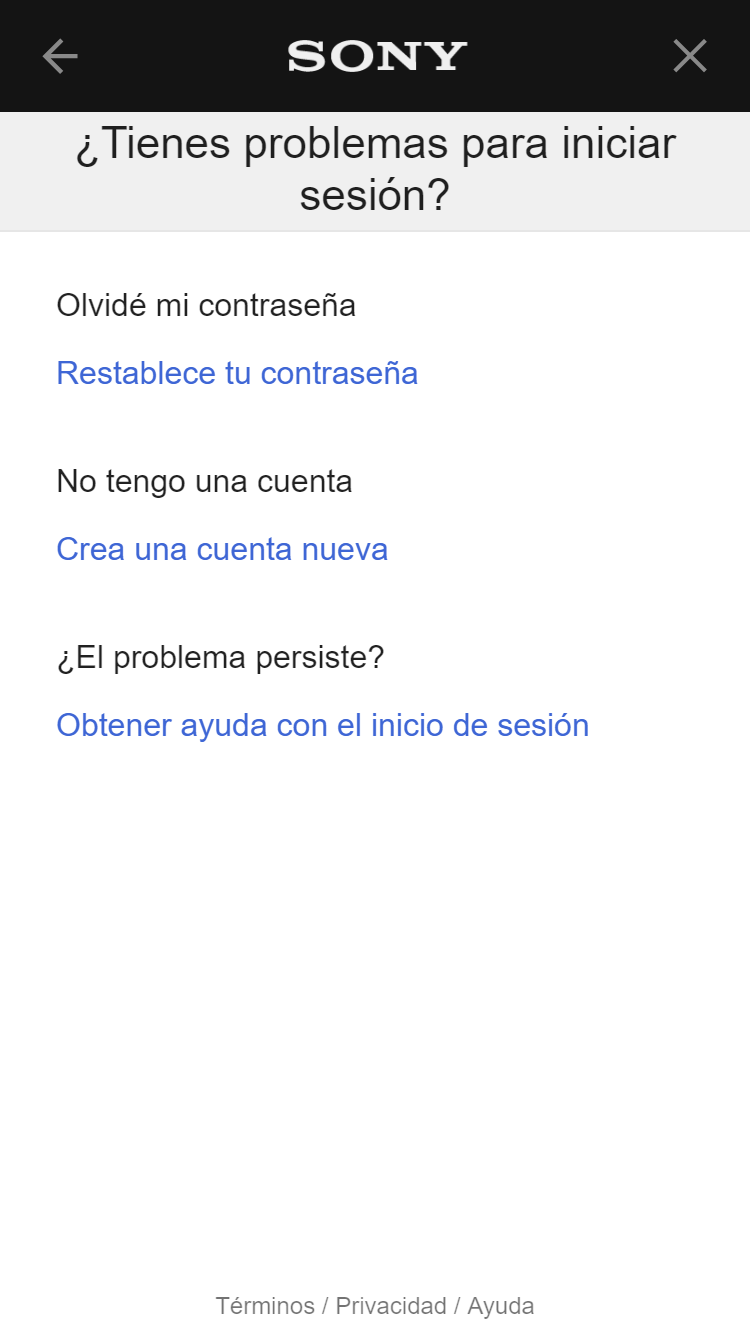Tap Crea una cuenta nueva
750x1334 pixels.
[x=222, y=549]
